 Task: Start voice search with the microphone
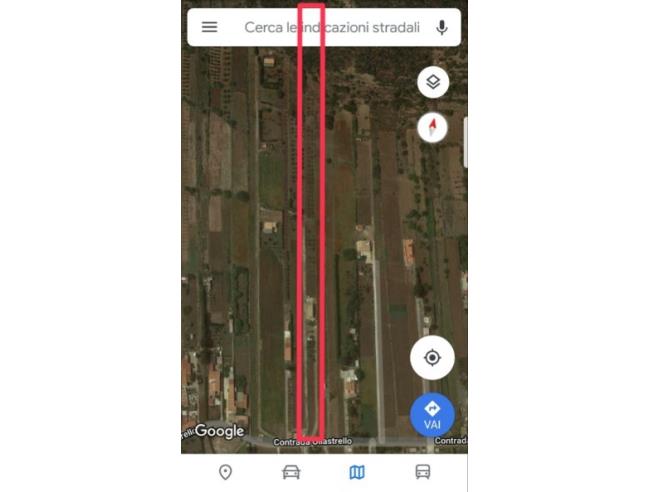(442, 27)
